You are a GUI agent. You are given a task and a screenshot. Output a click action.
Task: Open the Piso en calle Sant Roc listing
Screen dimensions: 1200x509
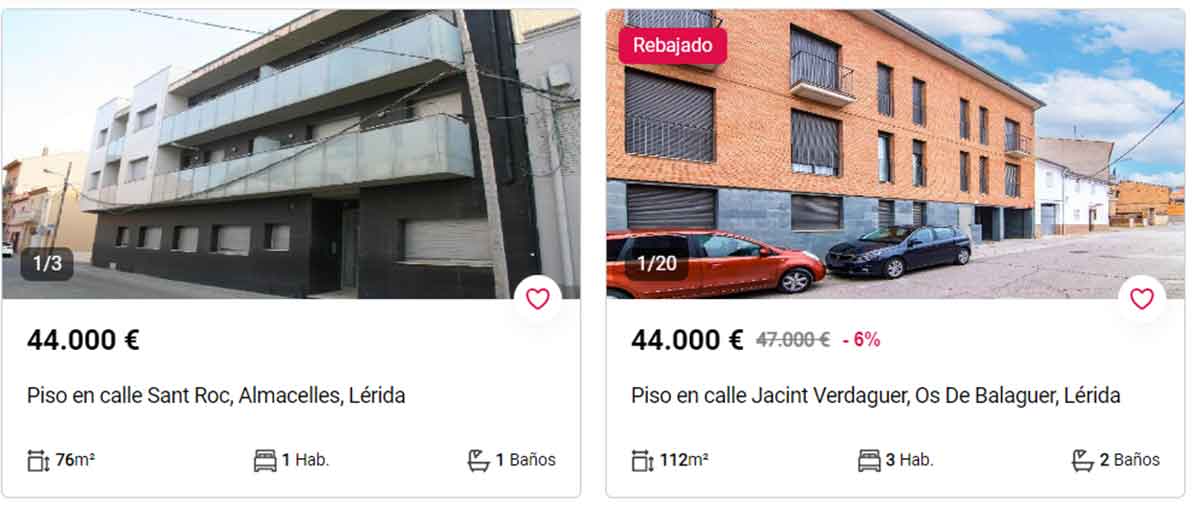216,396
